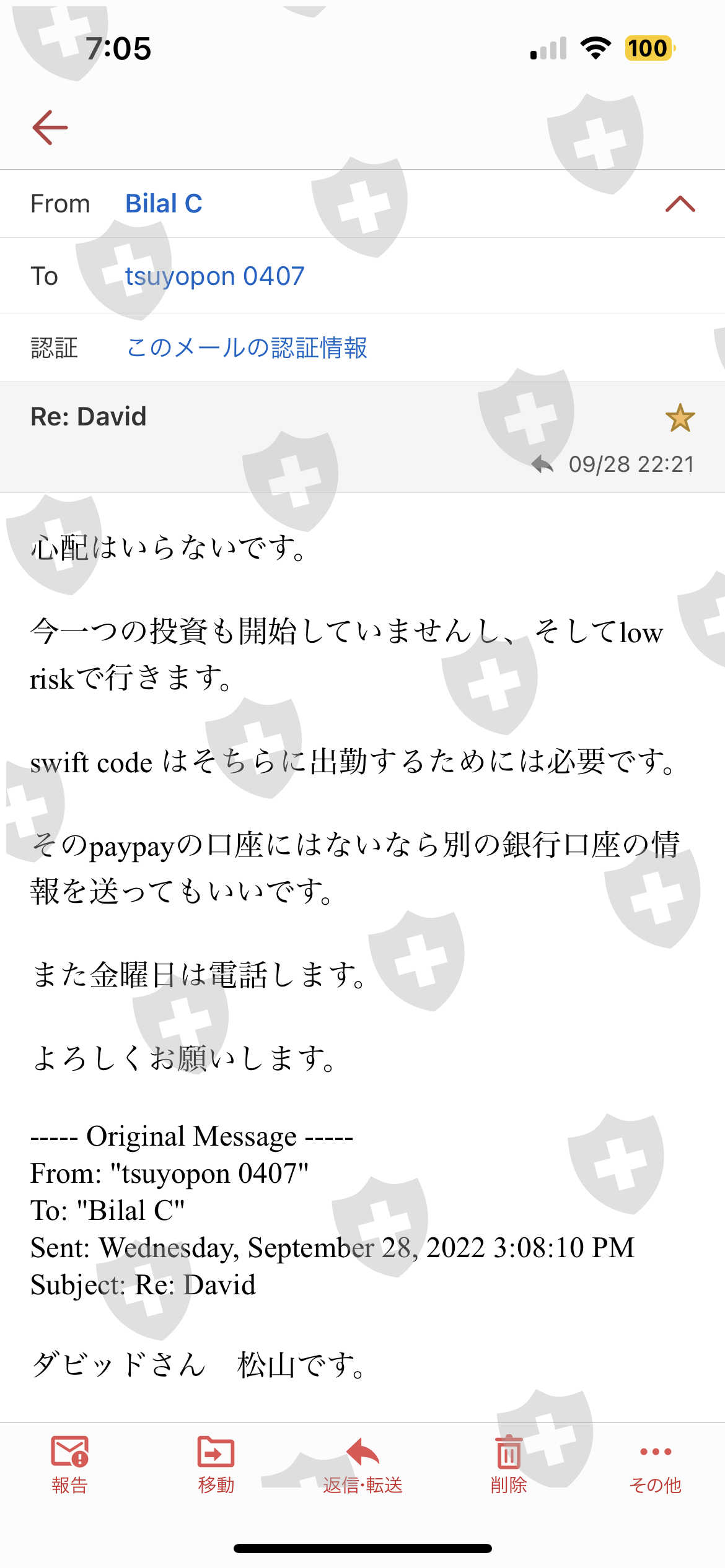Tap 報告 to report this email

click(x=69, y=1465)
